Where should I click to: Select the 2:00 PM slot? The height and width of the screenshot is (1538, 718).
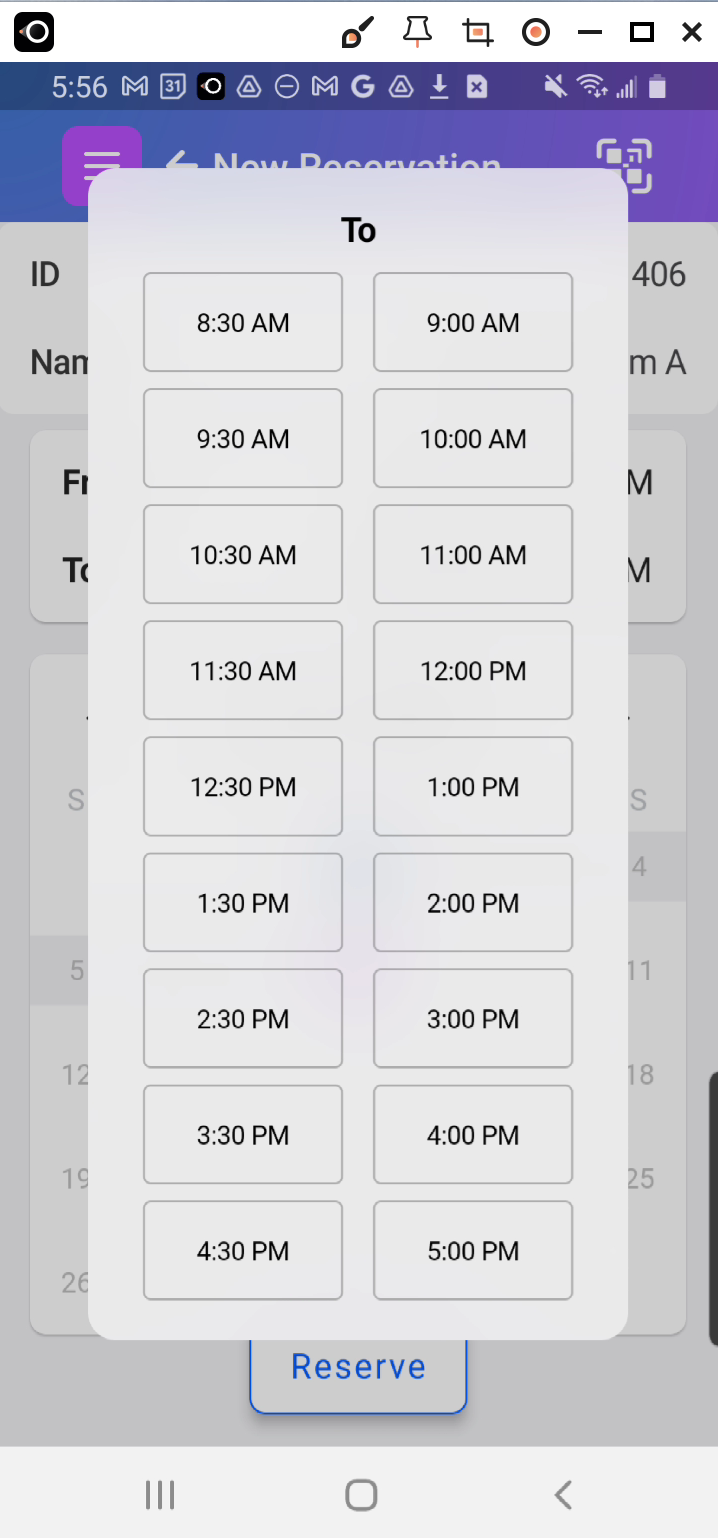(473, 902)
